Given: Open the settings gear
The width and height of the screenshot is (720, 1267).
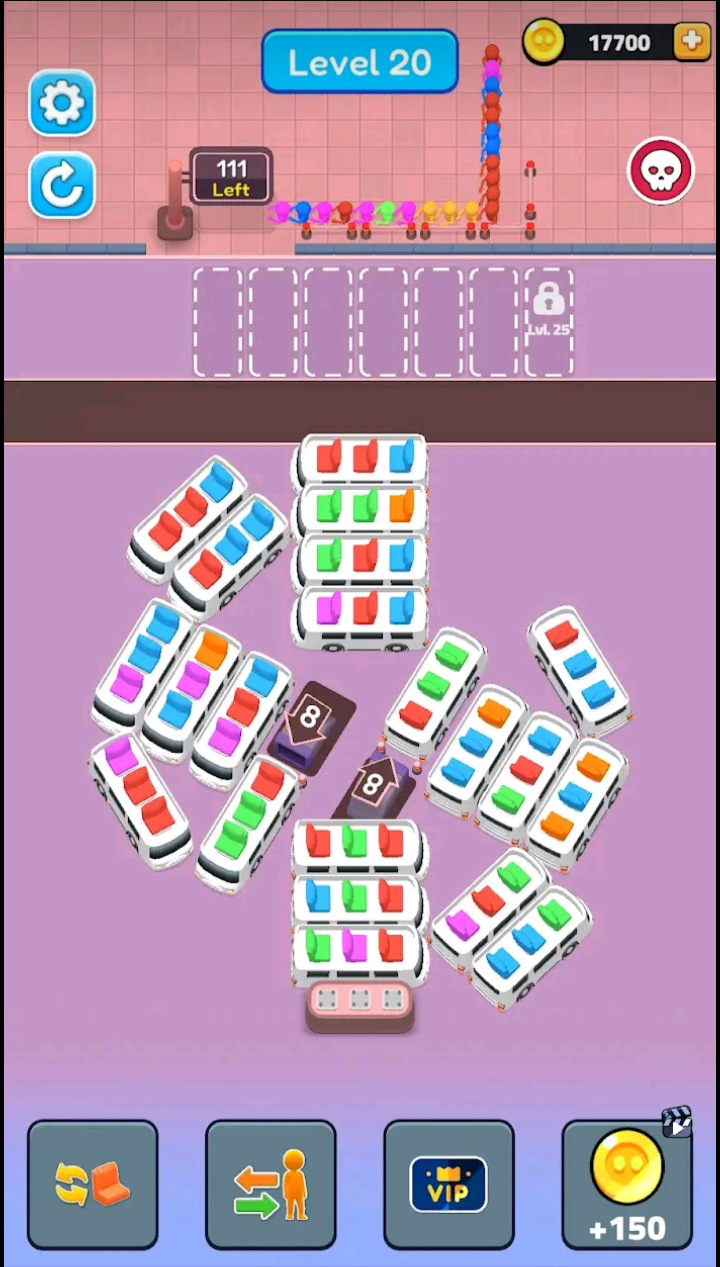Looking at the screenshot, I should click(x=62, y=103).
